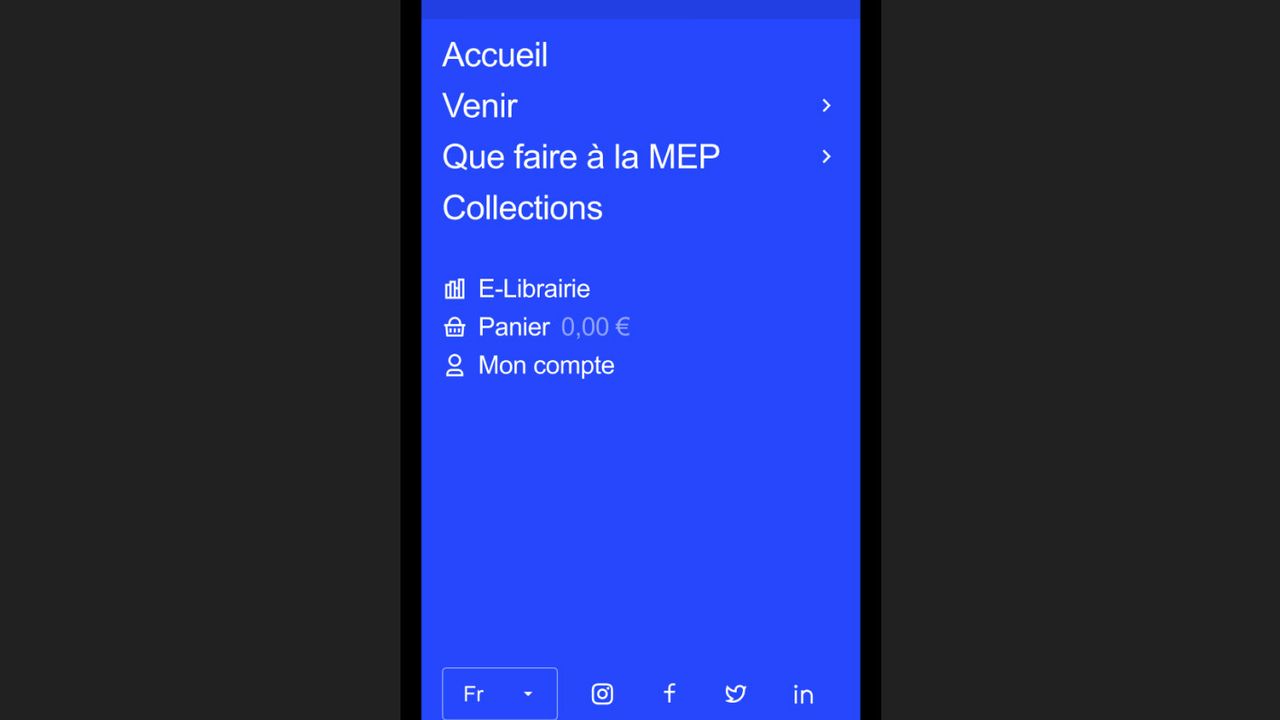
Task: Visit the Instagram page
Action: tap(602, 694)
